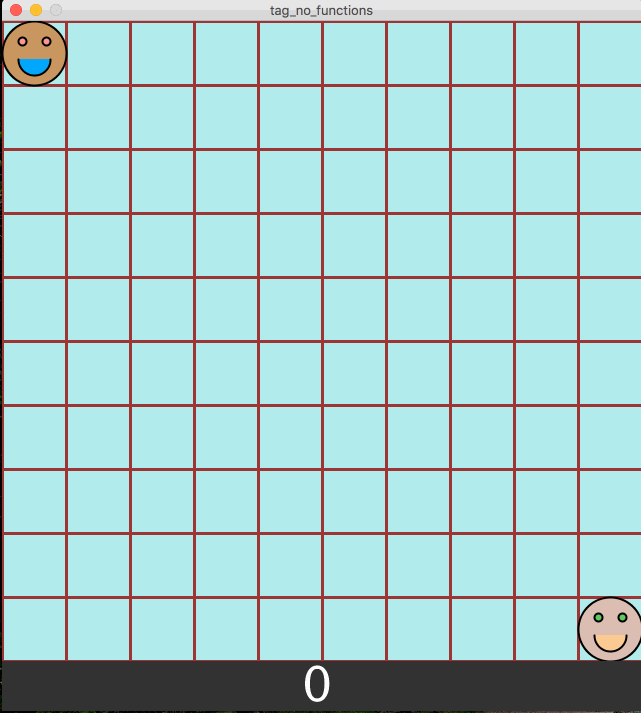The height and width of the screenshot is (713, 641).
Task: Close the tag_no_functions window
Action: [16, 10]
